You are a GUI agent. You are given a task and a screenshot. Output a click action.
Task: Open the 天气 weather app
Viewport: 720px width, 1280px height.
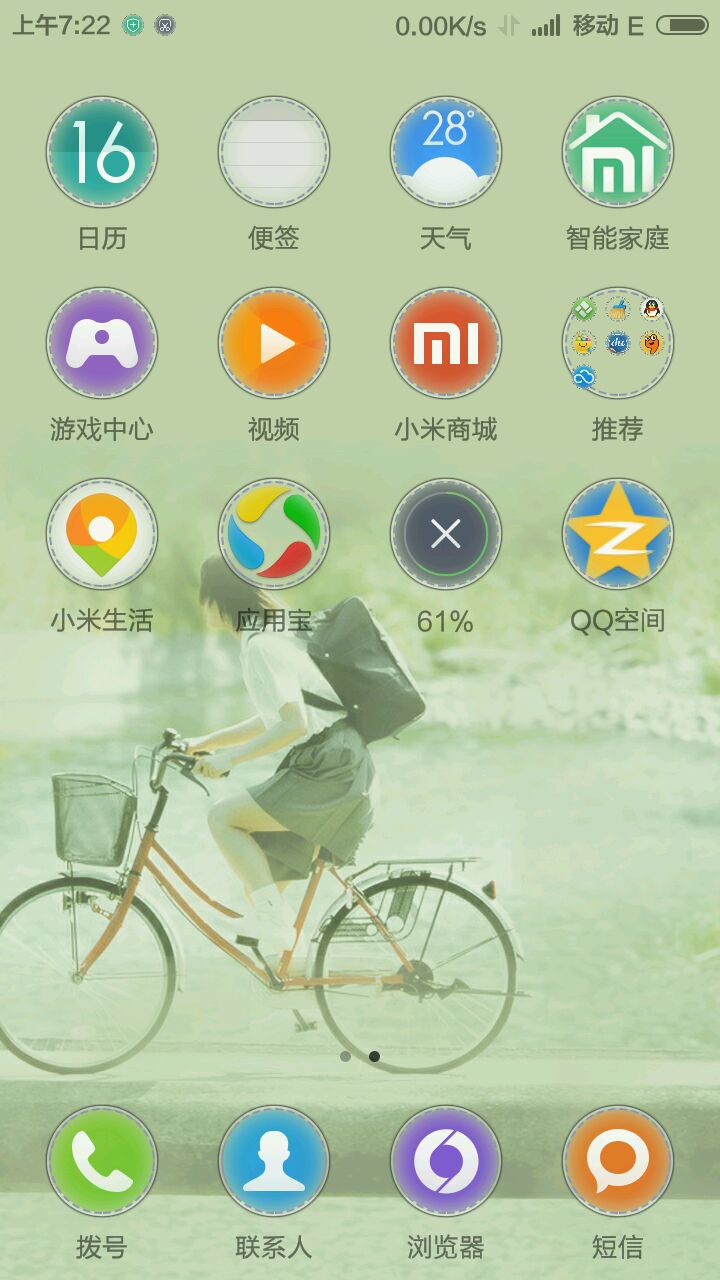click(x=446, y=152)
